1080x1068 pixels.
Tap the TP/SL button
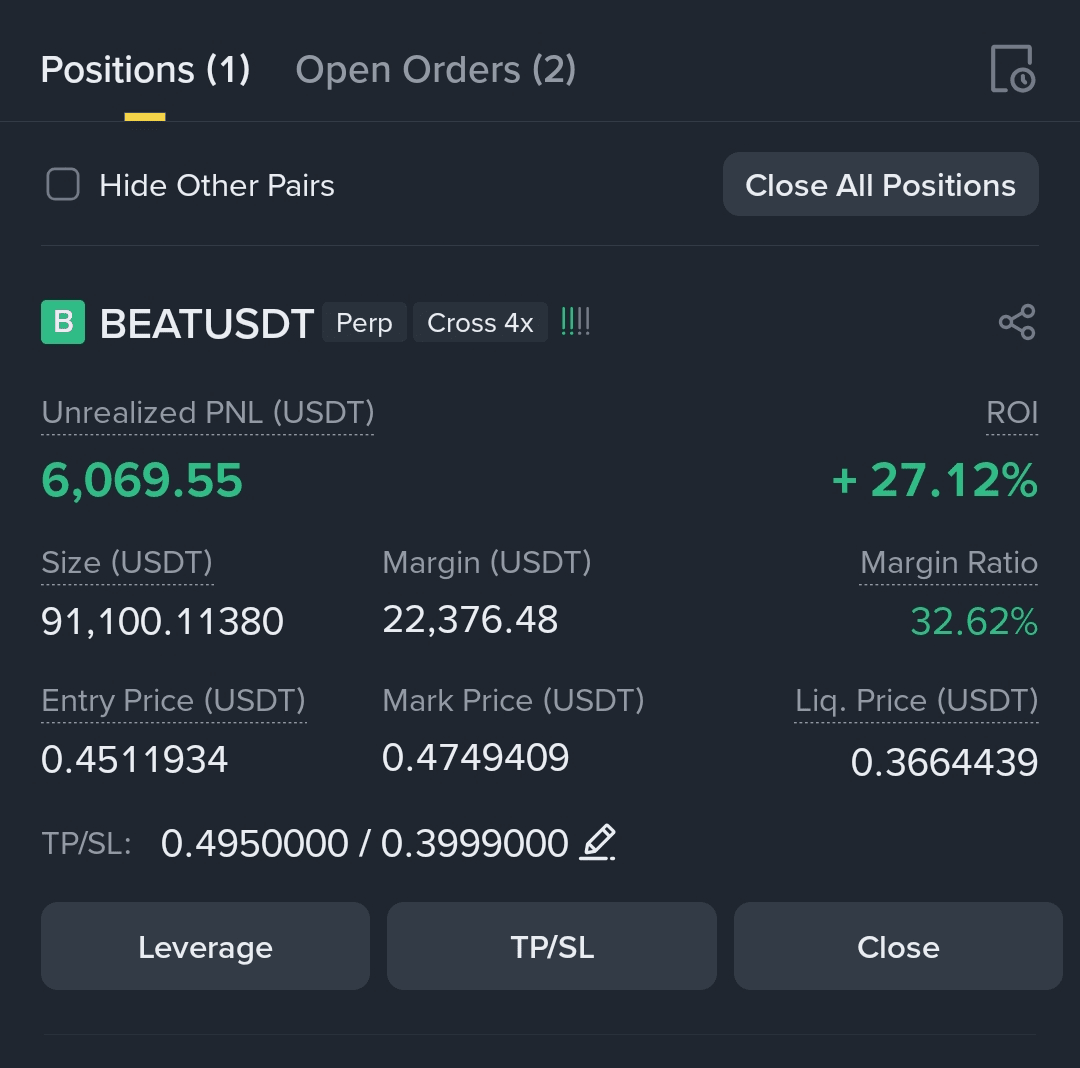click(x=552, y=947)
